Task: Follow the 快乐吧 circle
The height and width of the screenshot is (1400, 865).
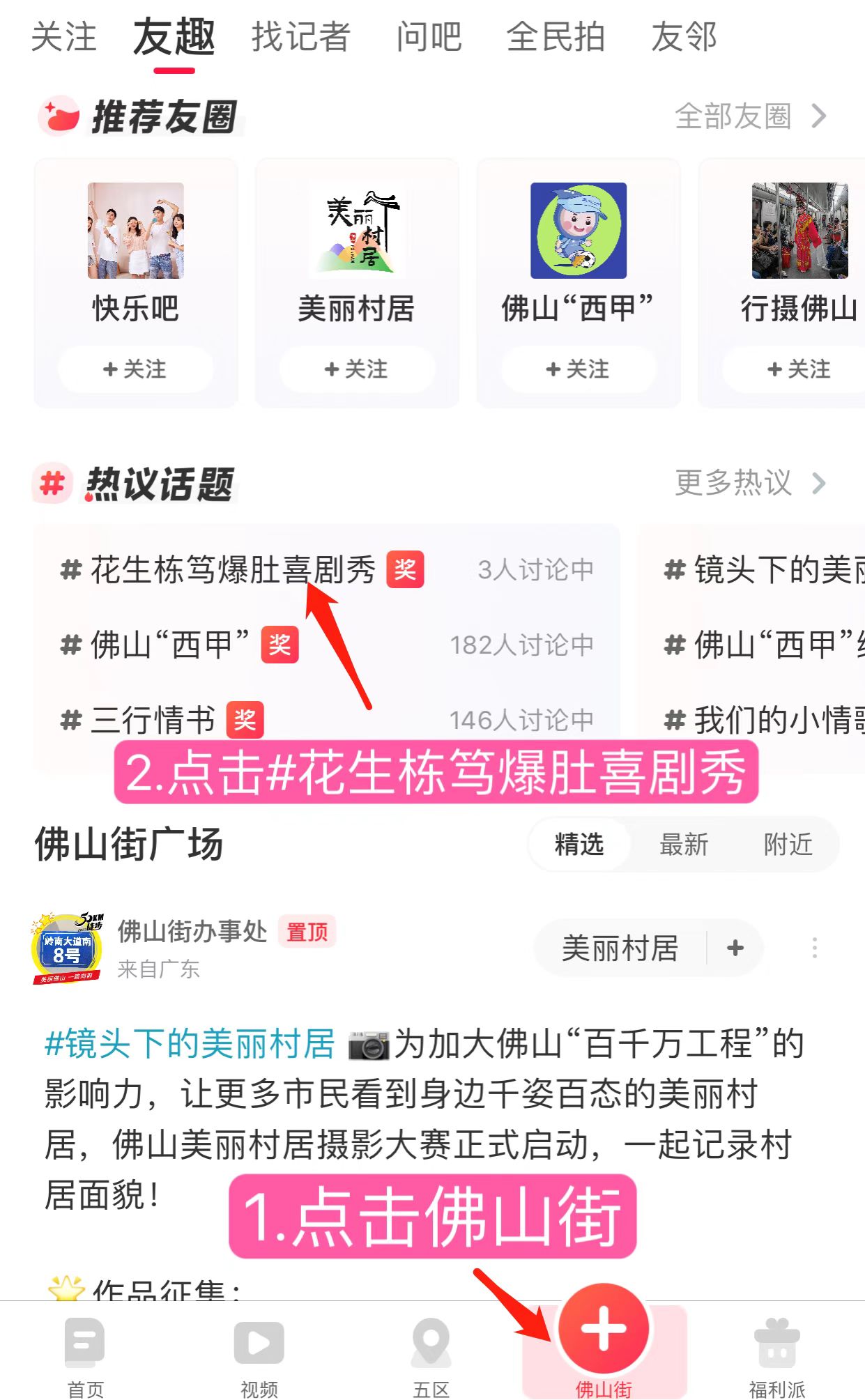Action: [135, 369]
